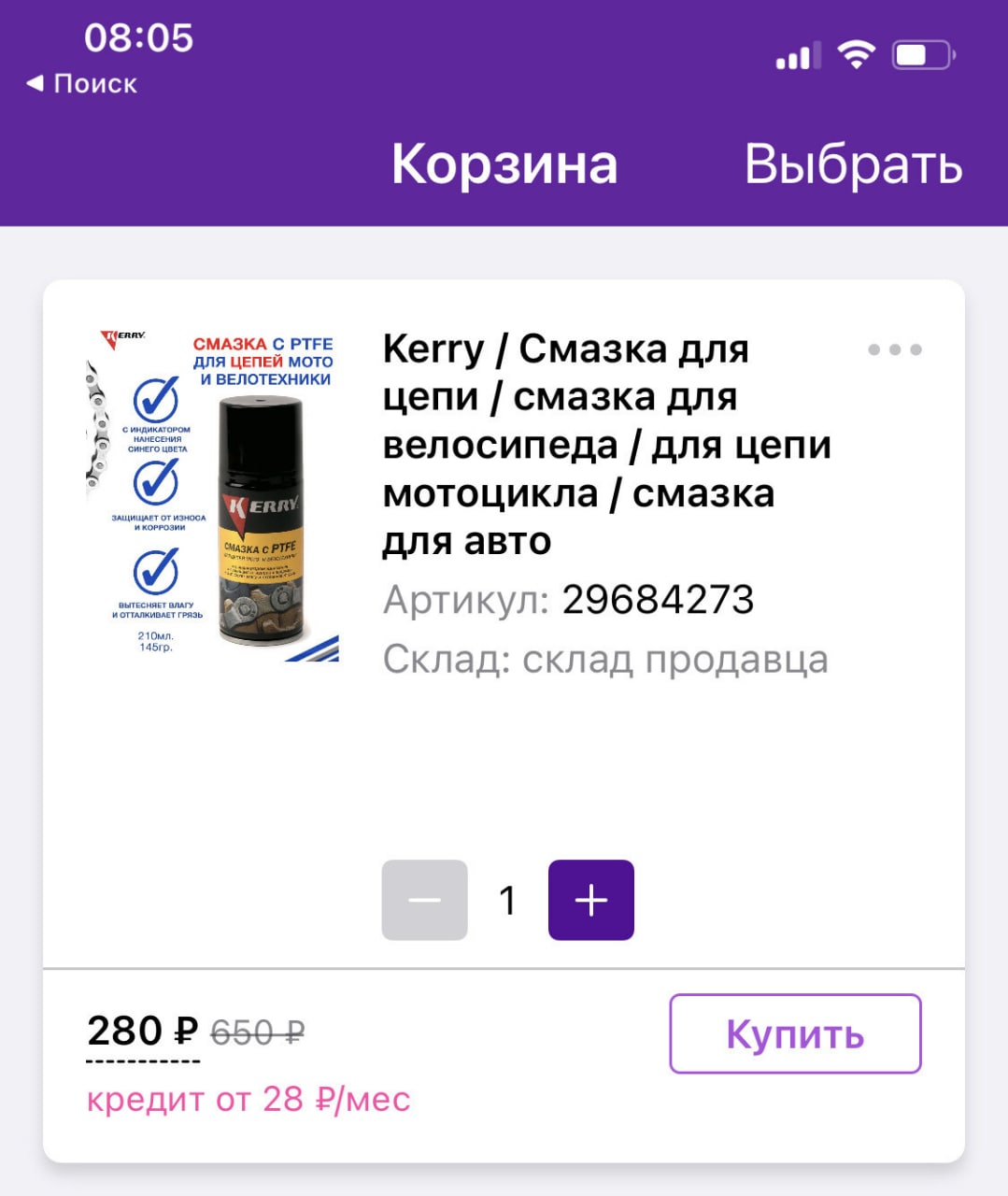
Task: Return to Поиск via the back link
Action: click(82, 84)
